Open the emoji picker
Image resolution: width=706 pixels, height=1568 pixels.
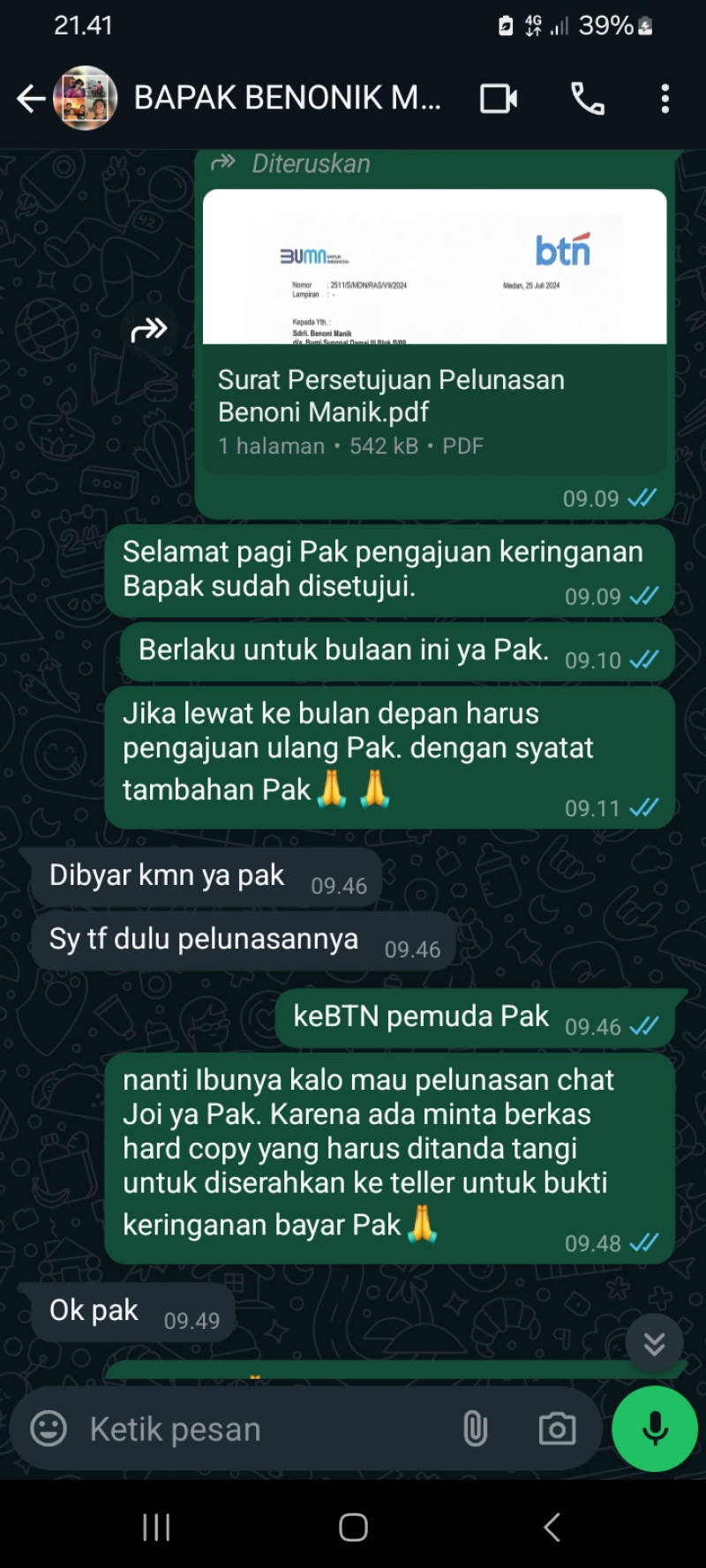pyautogui.click(x=49, y=1429)
